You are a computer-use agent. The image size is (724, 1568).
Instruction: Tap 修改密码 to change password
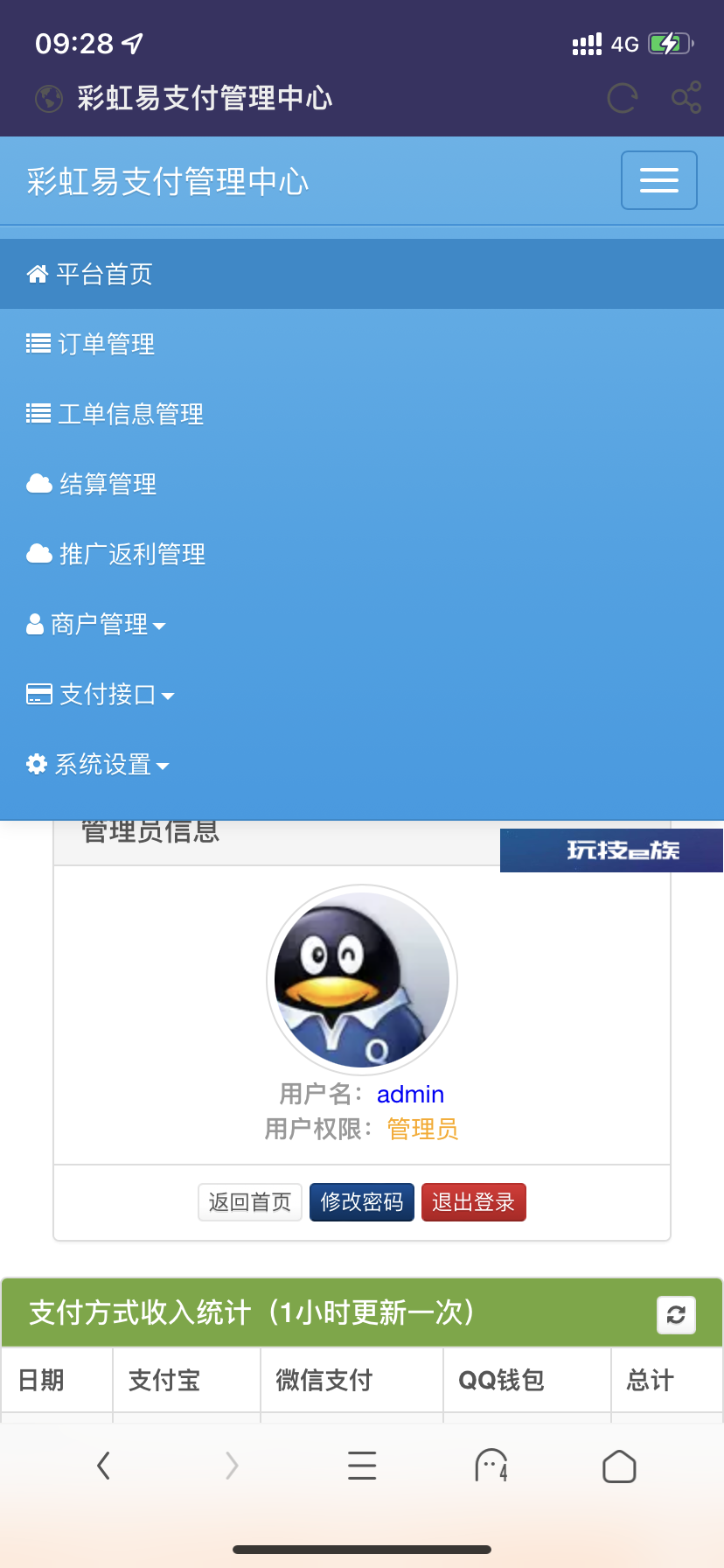(x=362, y=1202)
